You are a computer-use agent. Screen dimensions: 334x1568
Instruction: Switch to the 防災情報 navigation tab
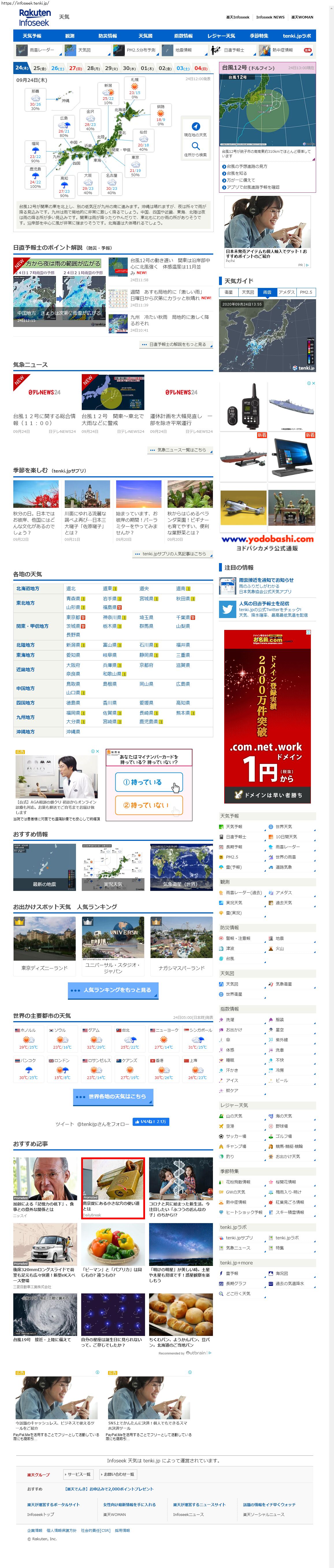click(x=107, y=36)
